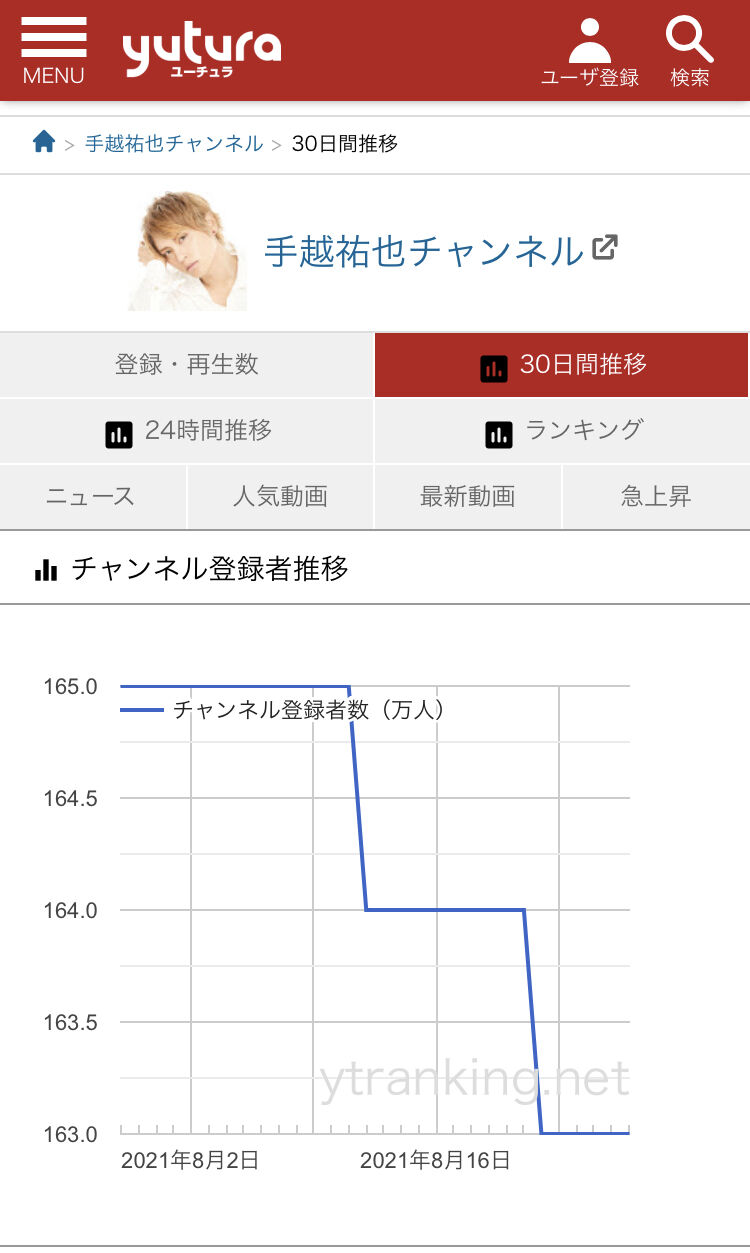This screenshot has height=1253, width=750.
Task: Open the 急上昇 trending tab
Action: pos(656,497)
